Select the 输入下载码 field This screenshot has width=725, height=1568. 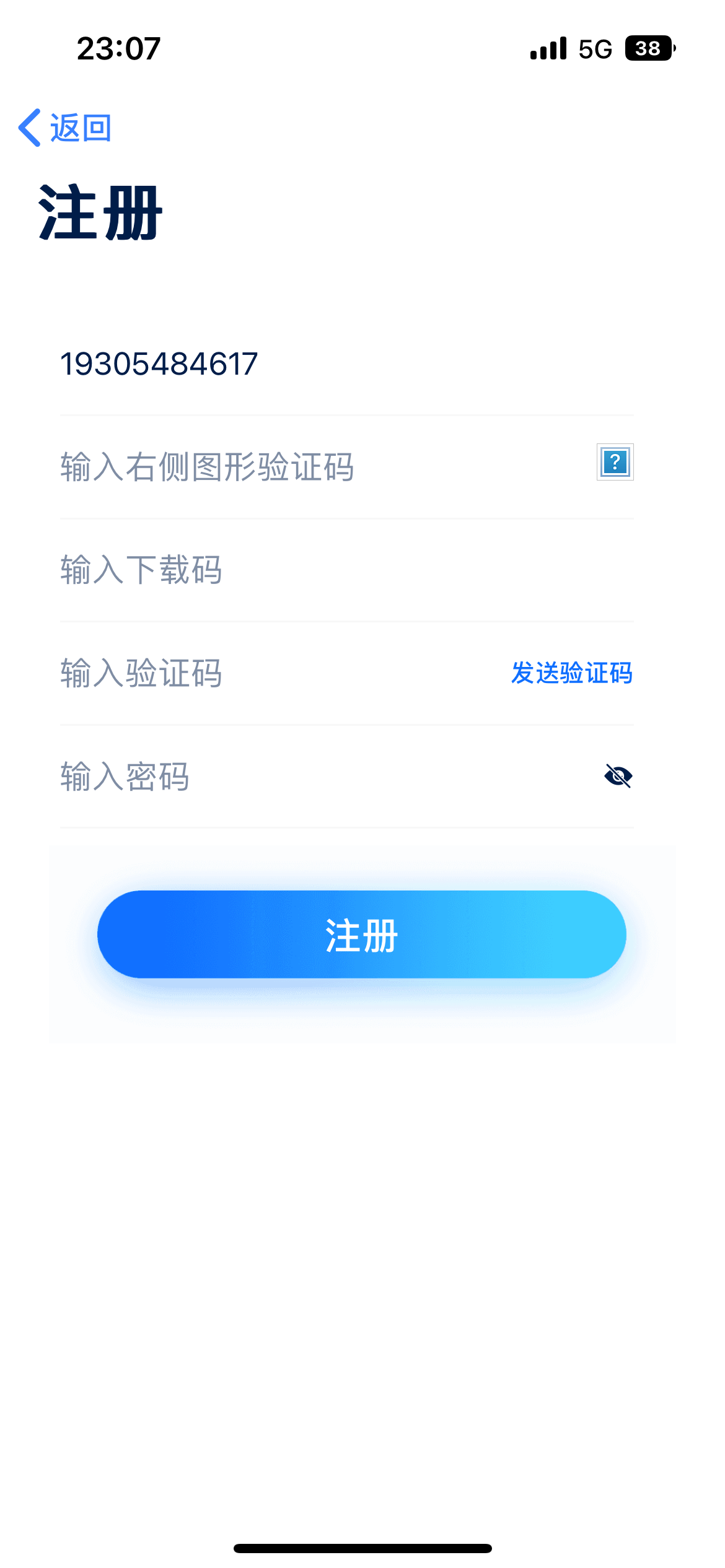pyautogui.click(x=346, y=570)
